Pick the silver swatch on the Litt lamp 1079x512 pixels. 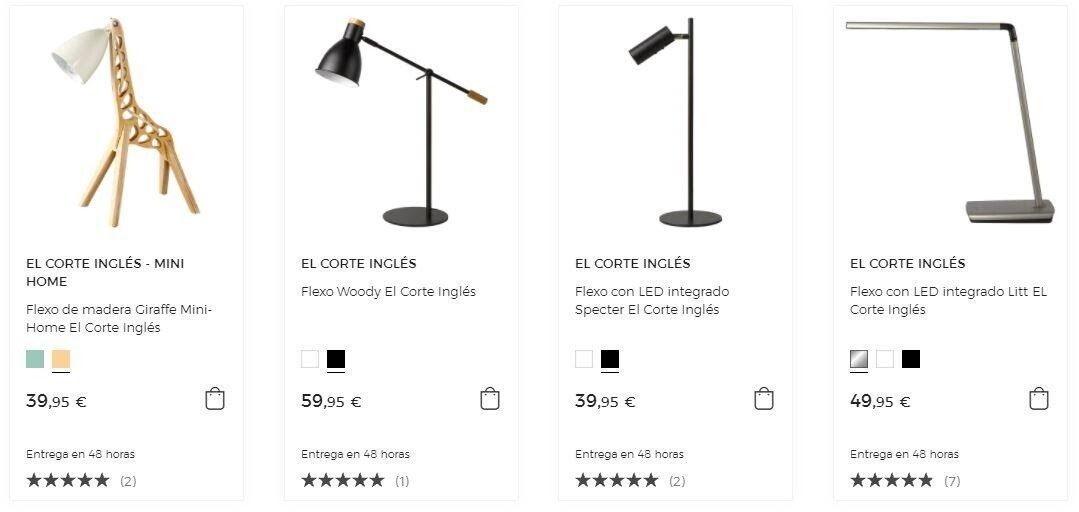(859, 359)
